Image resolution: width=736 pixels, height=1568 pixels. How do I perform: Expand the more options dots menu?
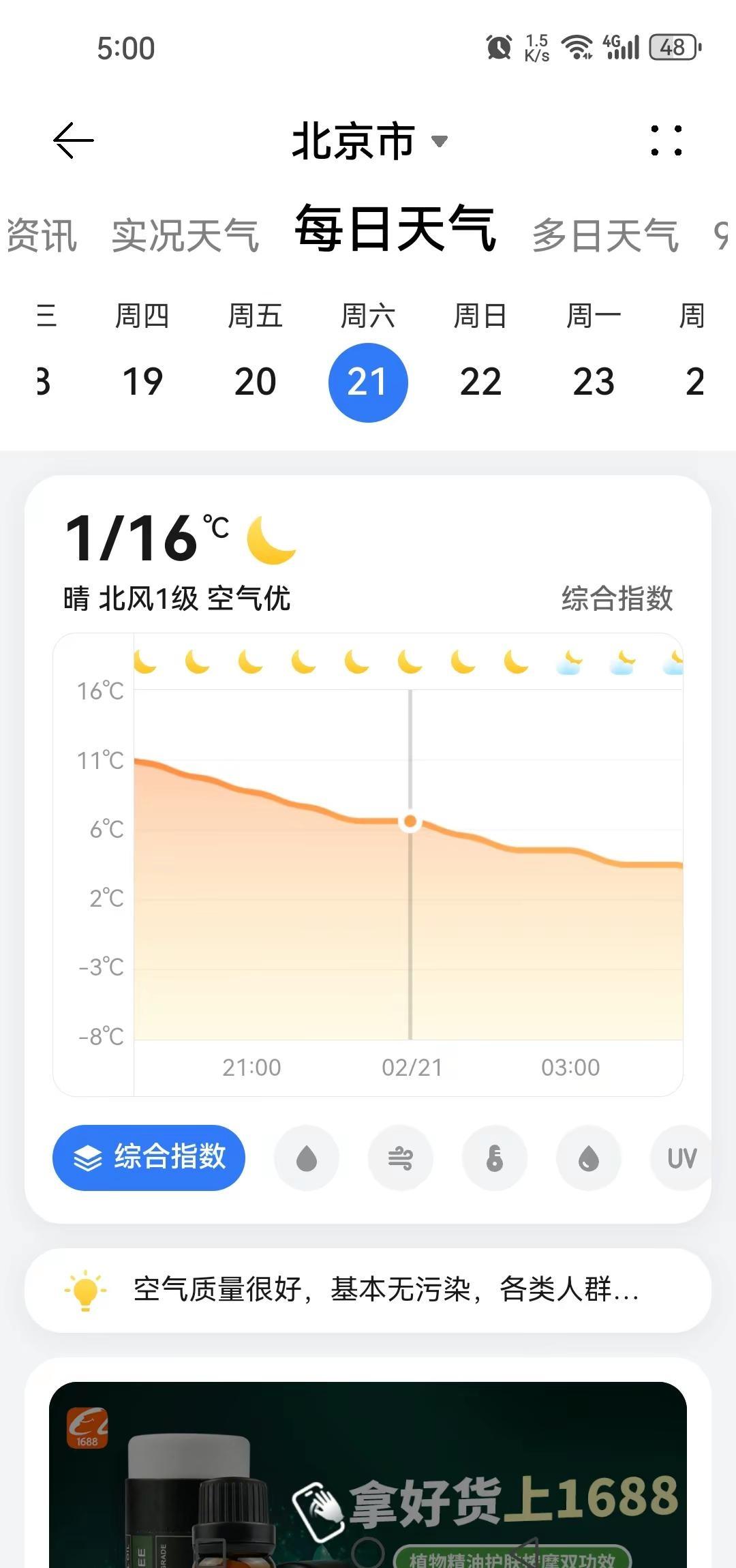(666, 140)
